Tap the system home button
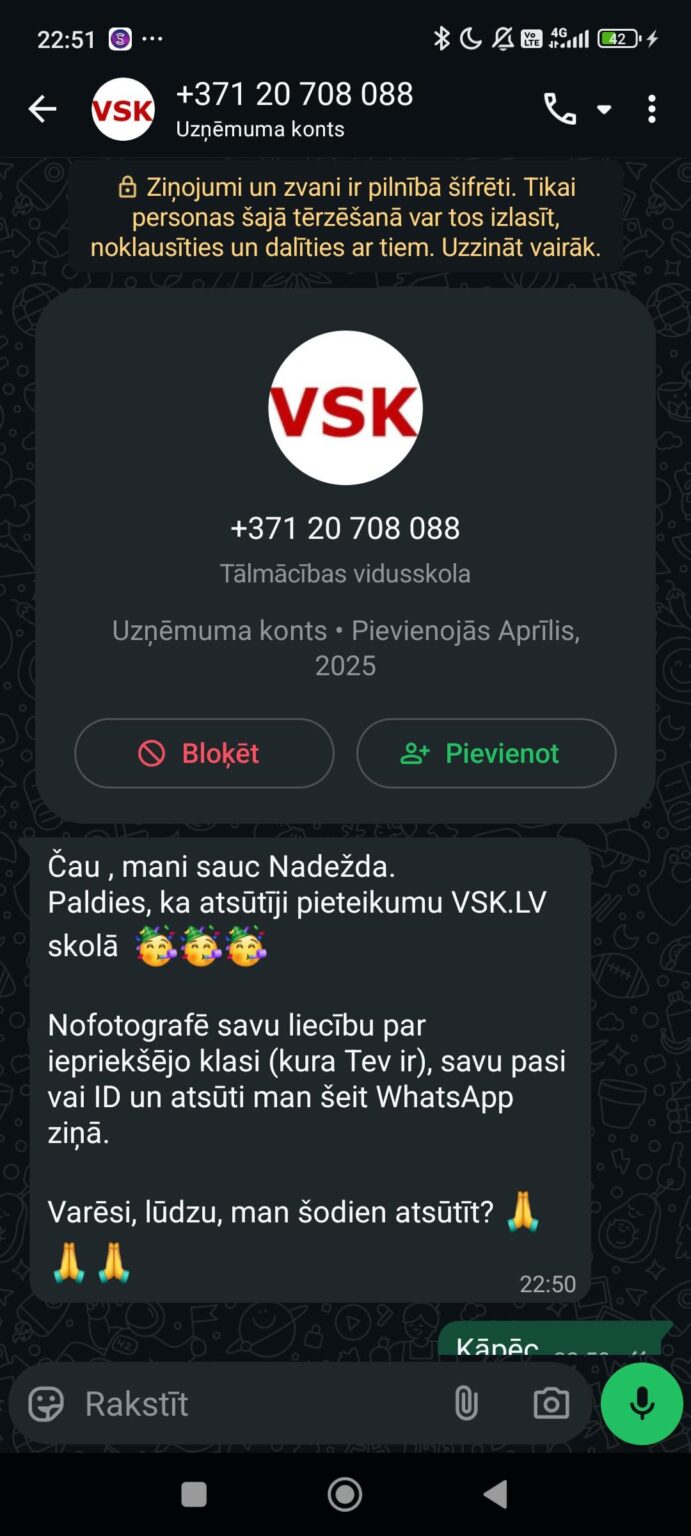691x1536 pixels. (x=345, y=1494)
